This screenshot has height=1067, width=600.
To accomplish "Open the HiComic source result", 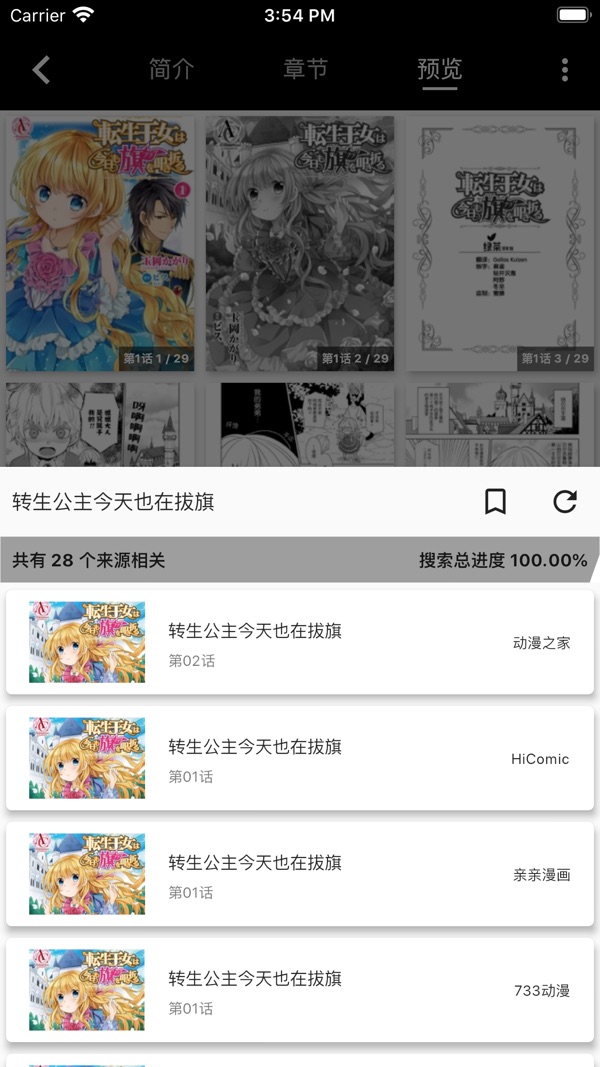I will (x=300, y=759).
